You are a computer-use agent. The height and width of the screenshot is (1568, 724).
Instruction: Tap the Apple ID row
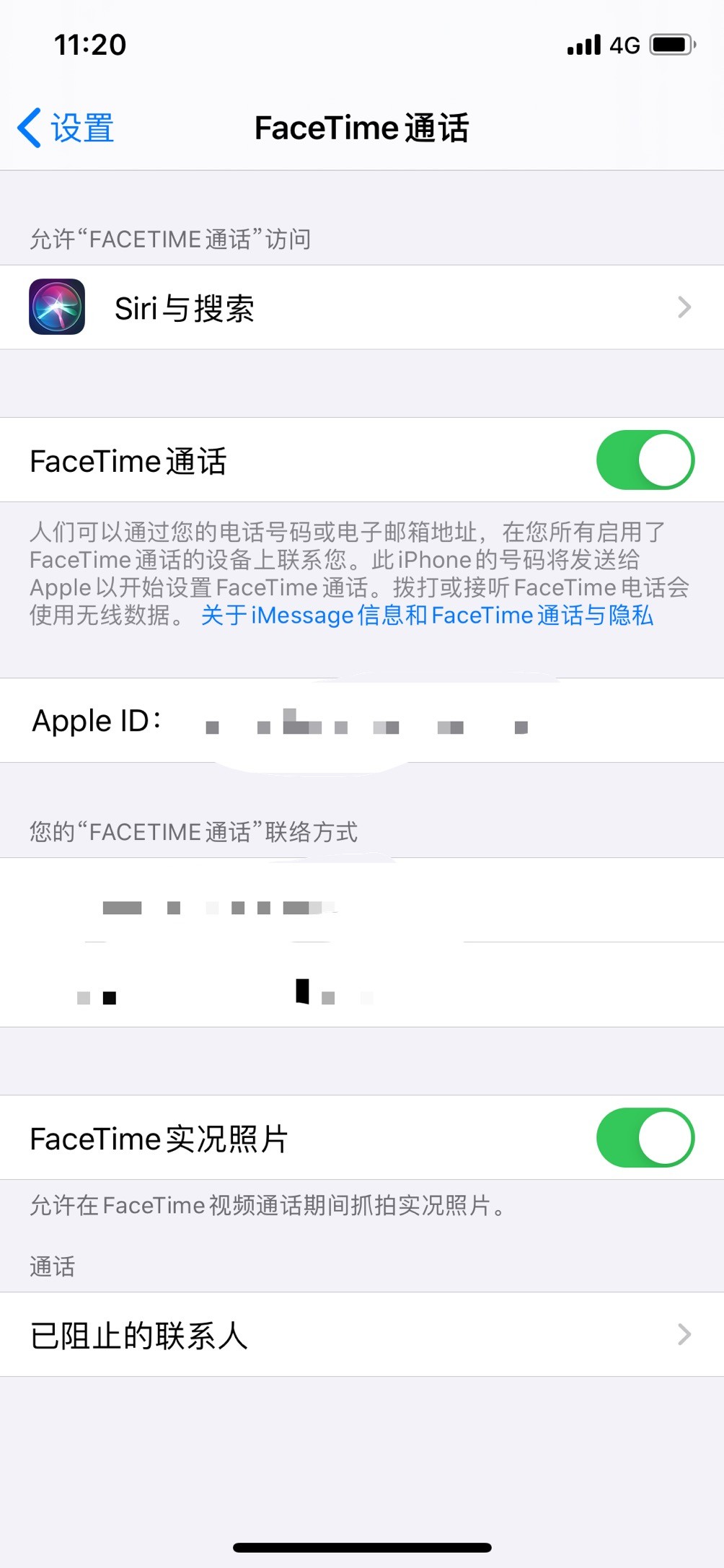coord(361,721)
